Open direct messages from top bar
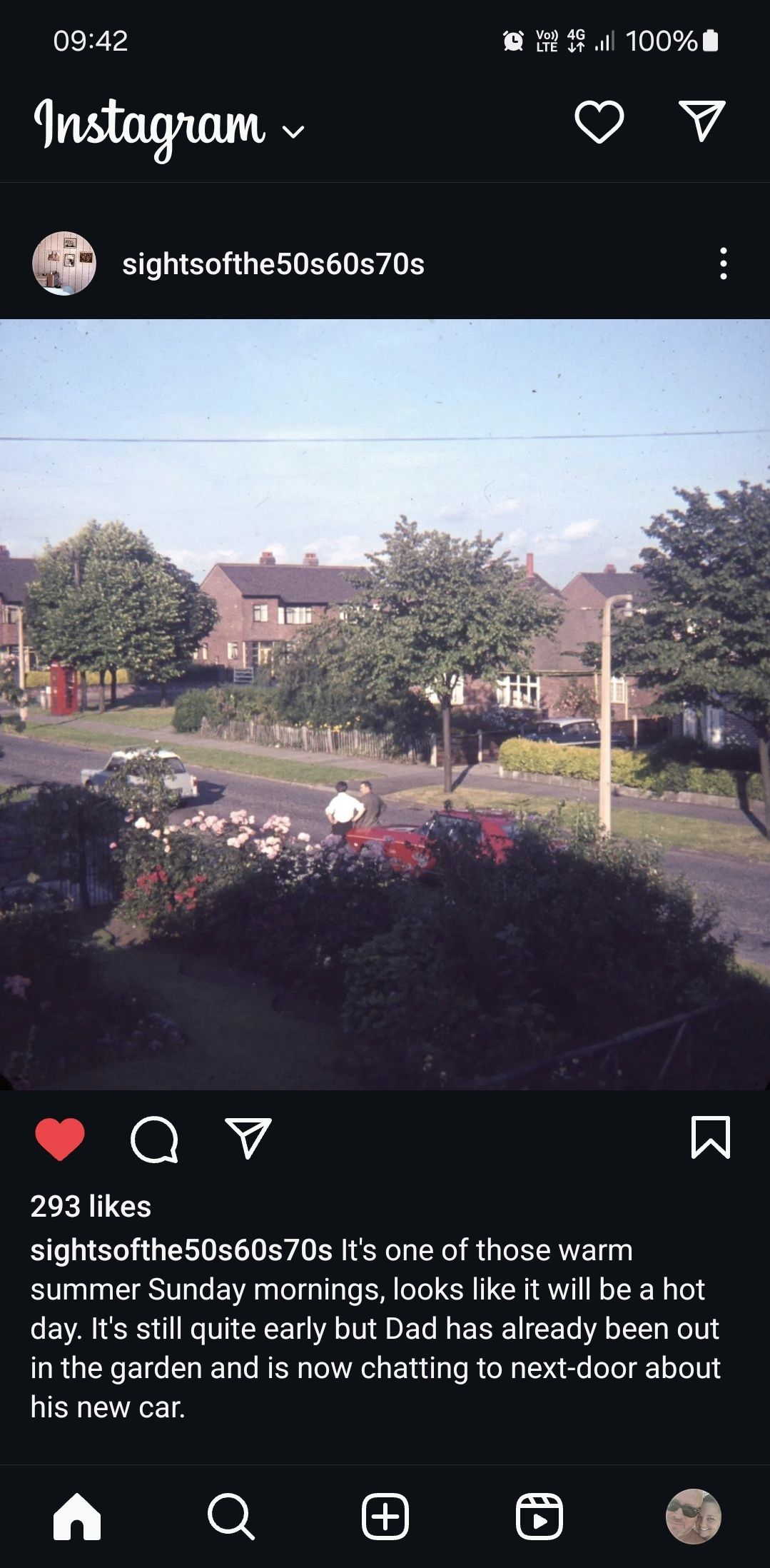The height and width of the screenshot is (1568, 770). (701, 121)
